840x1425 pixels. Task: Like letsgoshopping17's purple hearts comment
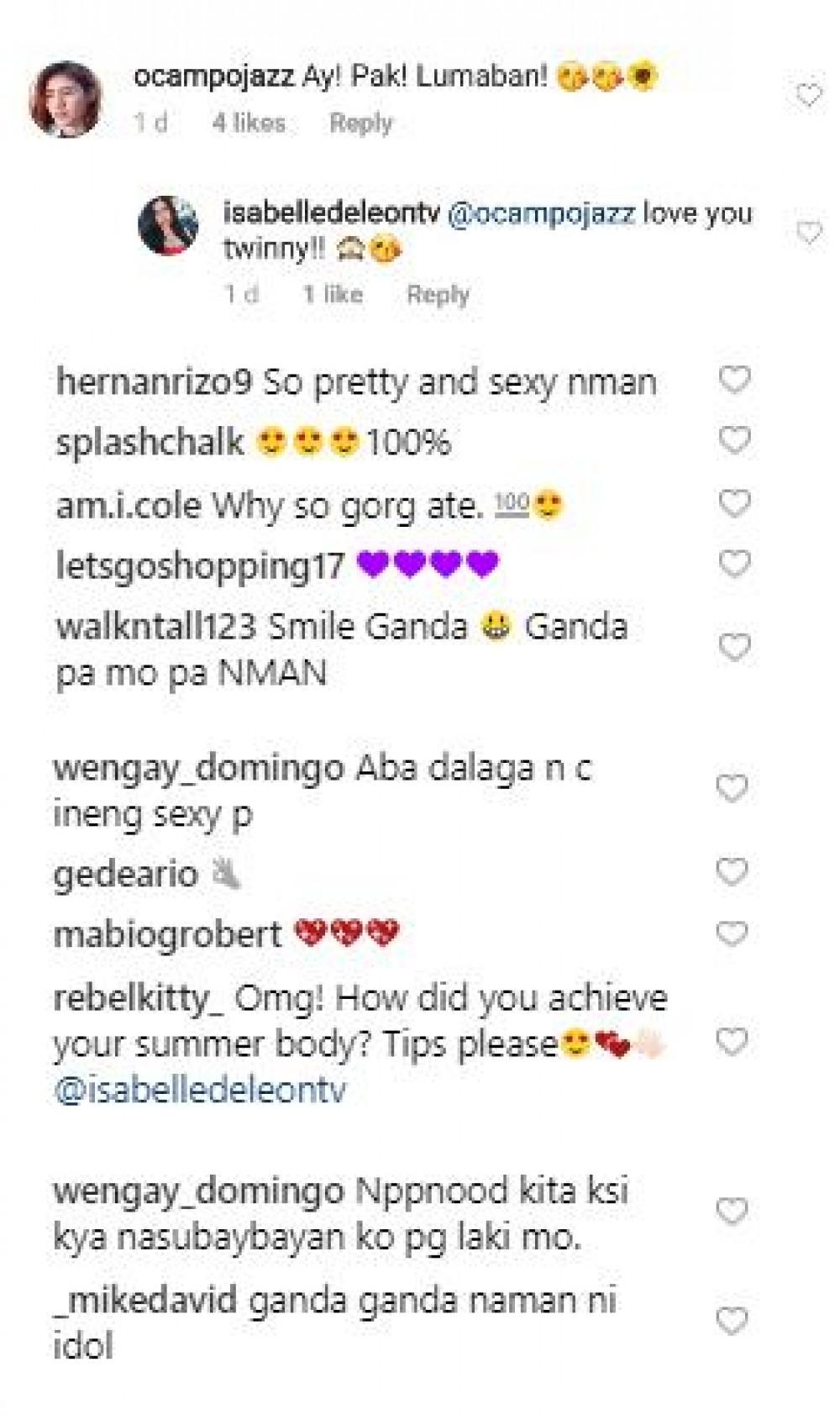(x=734, y=563)
